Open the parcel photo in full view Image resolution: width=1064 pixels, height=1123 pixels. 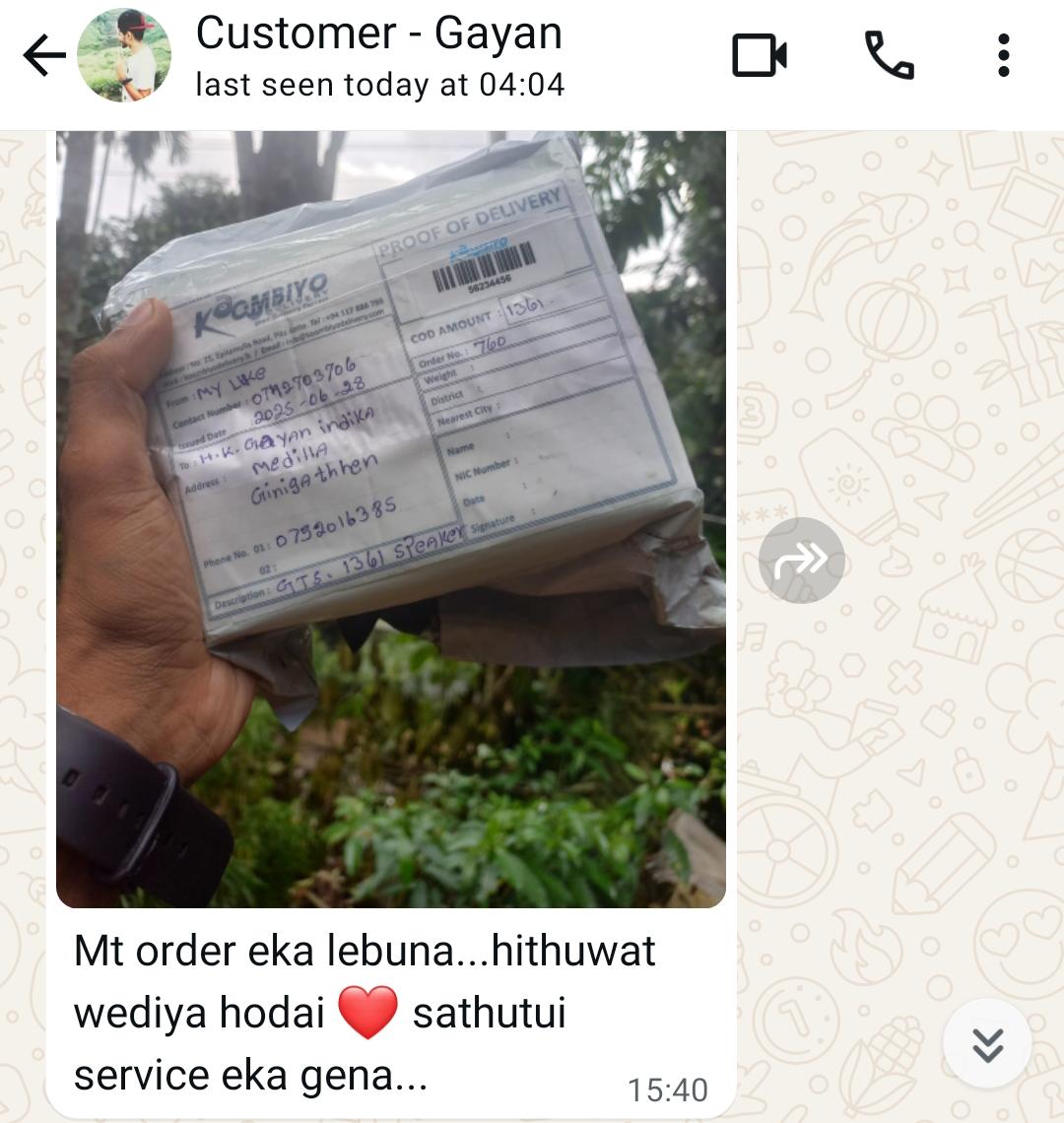391,519
